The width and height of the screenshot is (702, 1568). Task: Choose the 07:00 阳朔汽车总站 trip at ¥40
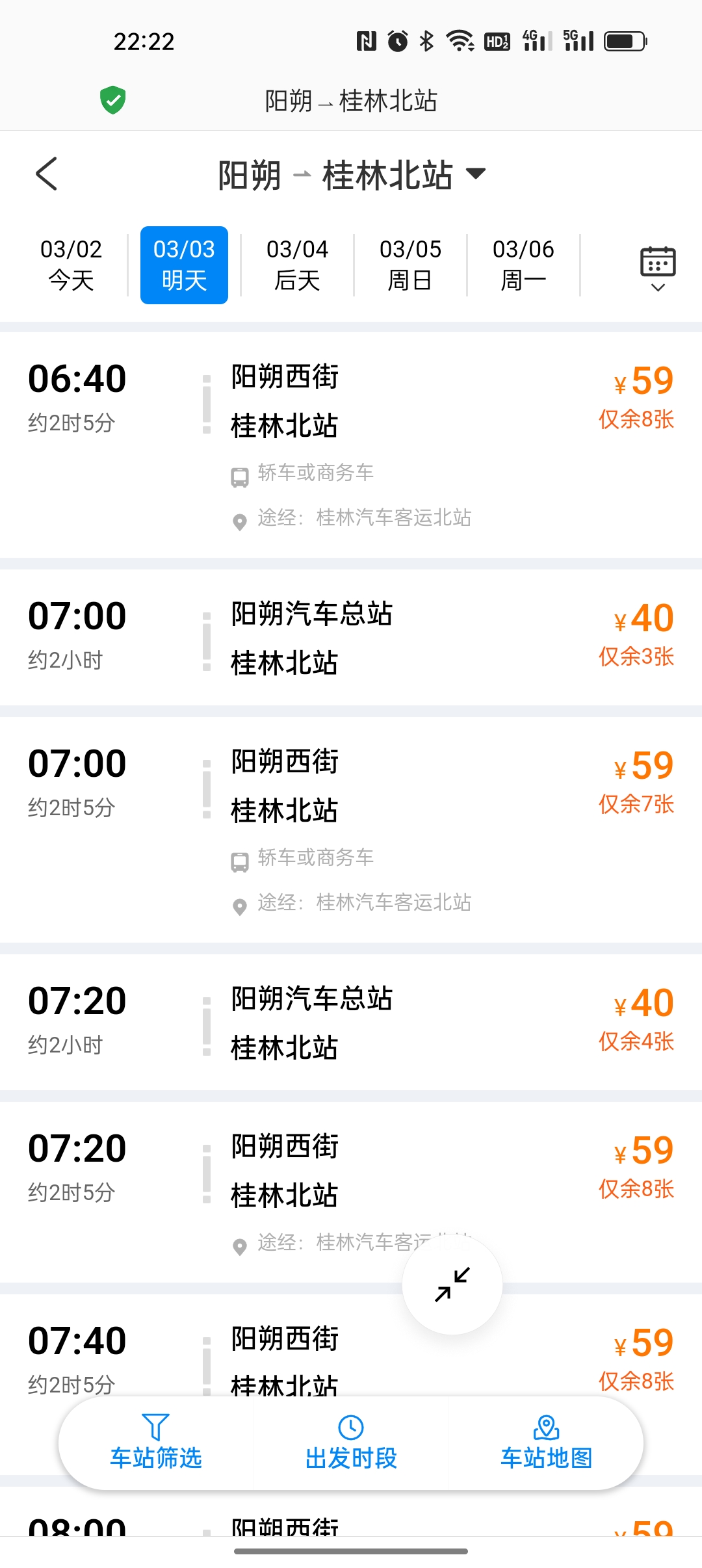[x=351, y=638]
